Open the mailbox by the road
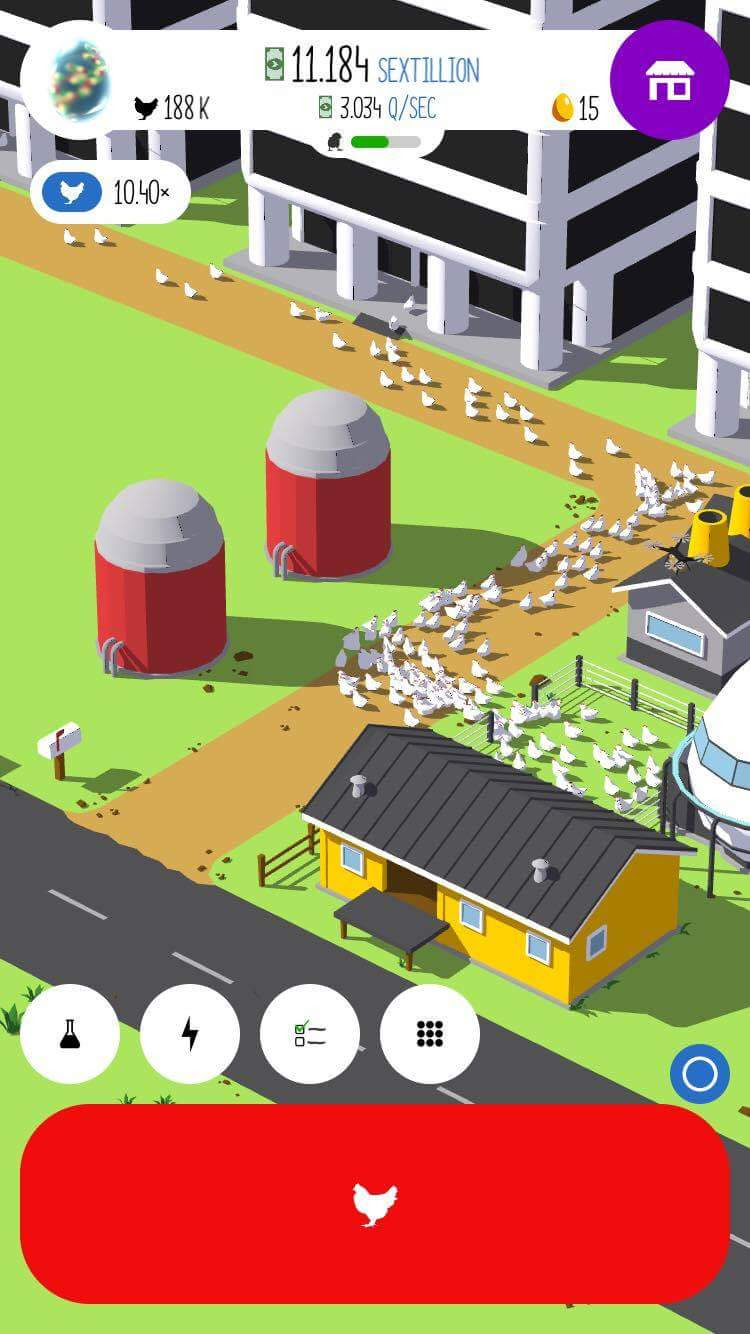 click(x=59, y=744)
